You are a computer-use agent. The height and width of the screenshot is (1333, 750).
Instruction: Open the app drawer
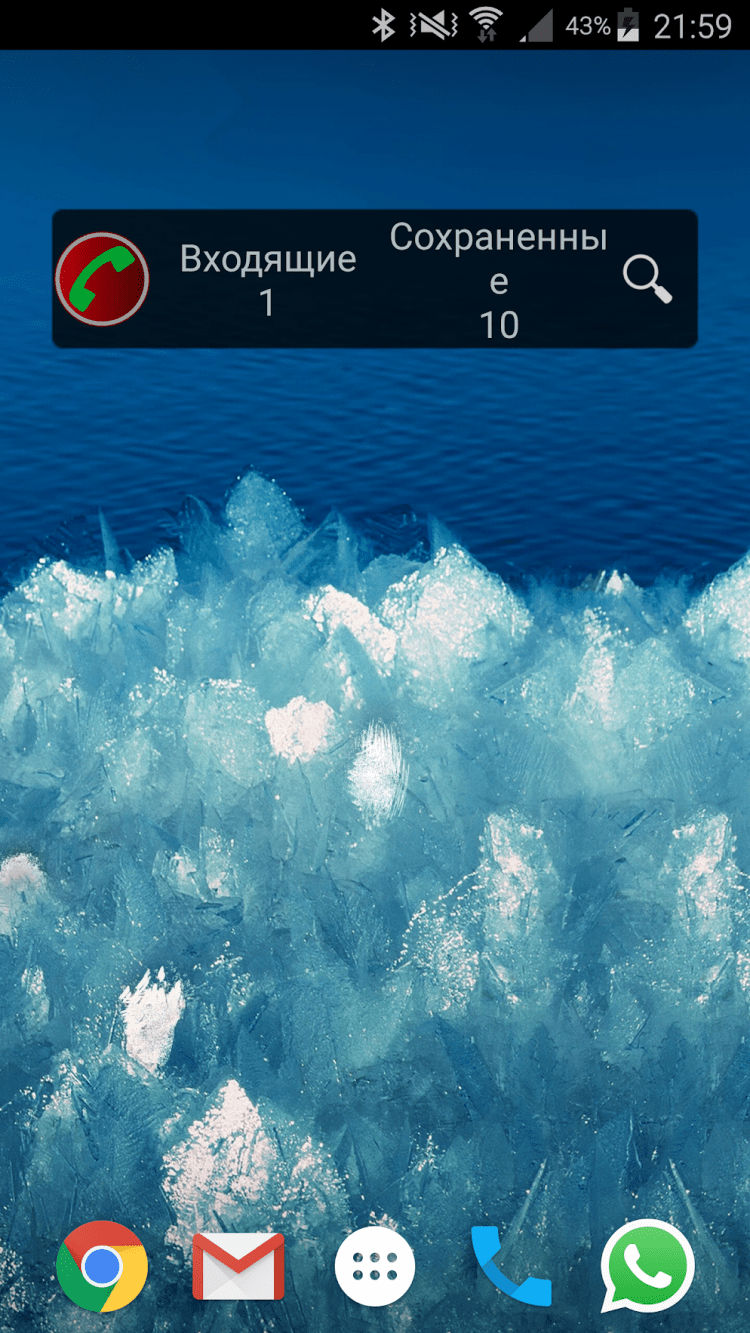[x=375, y=1266]
